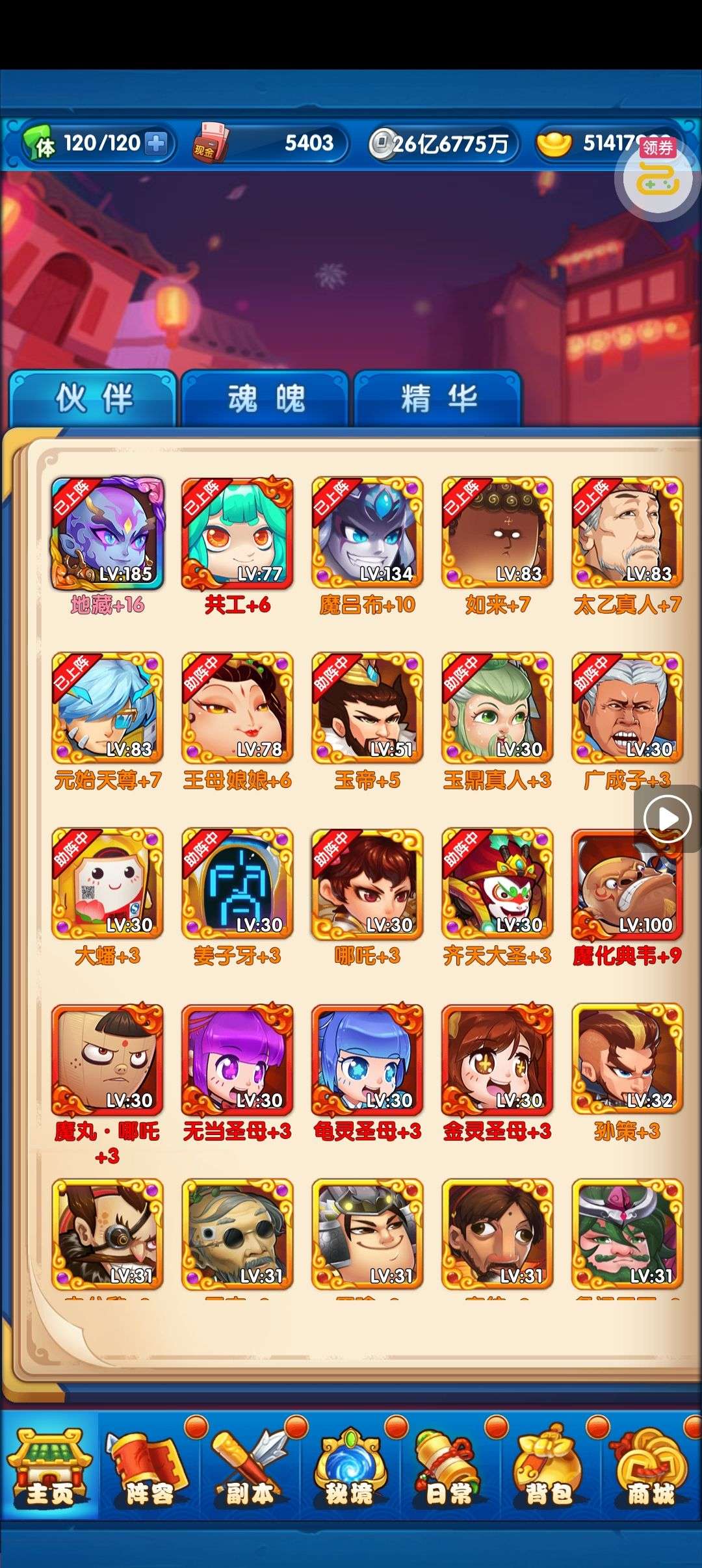Viewport: 702px width, 1568px height.
Task: Open the 领券 coupon floating icon
Action: point(657,175)
